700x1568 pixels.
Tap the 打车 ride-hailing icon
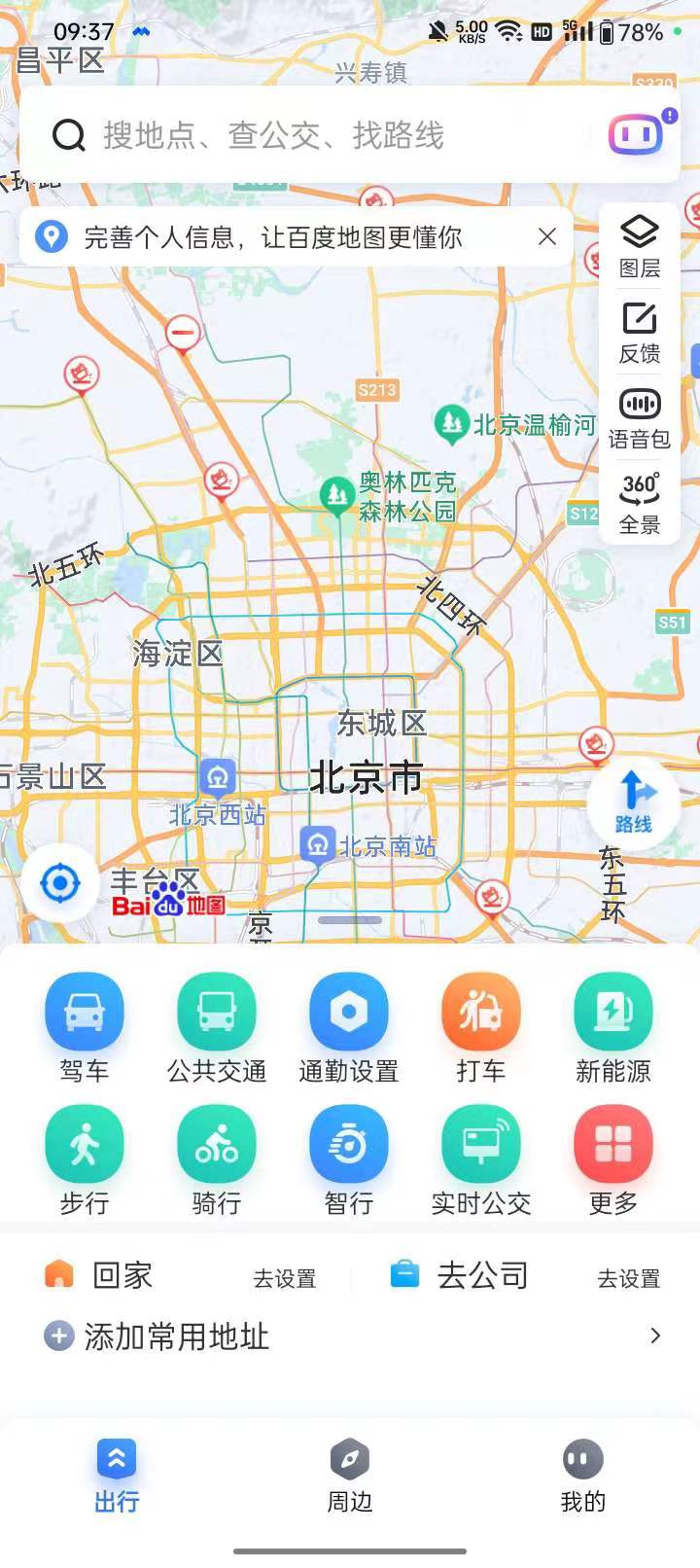(481, 1010)
